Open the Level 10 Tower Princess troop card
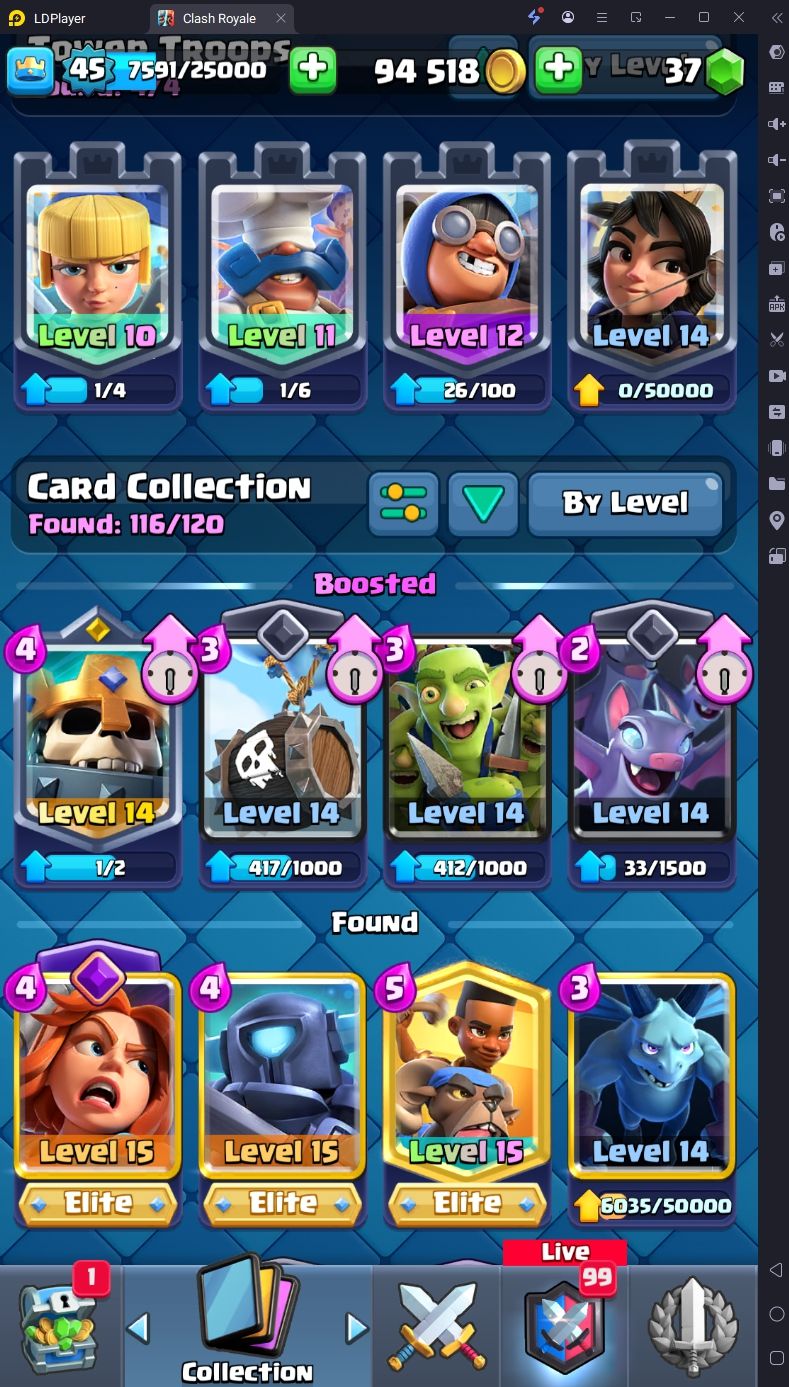Viewport: 789px width, 1387px height. pyautogui.click(x=97, y=277)
